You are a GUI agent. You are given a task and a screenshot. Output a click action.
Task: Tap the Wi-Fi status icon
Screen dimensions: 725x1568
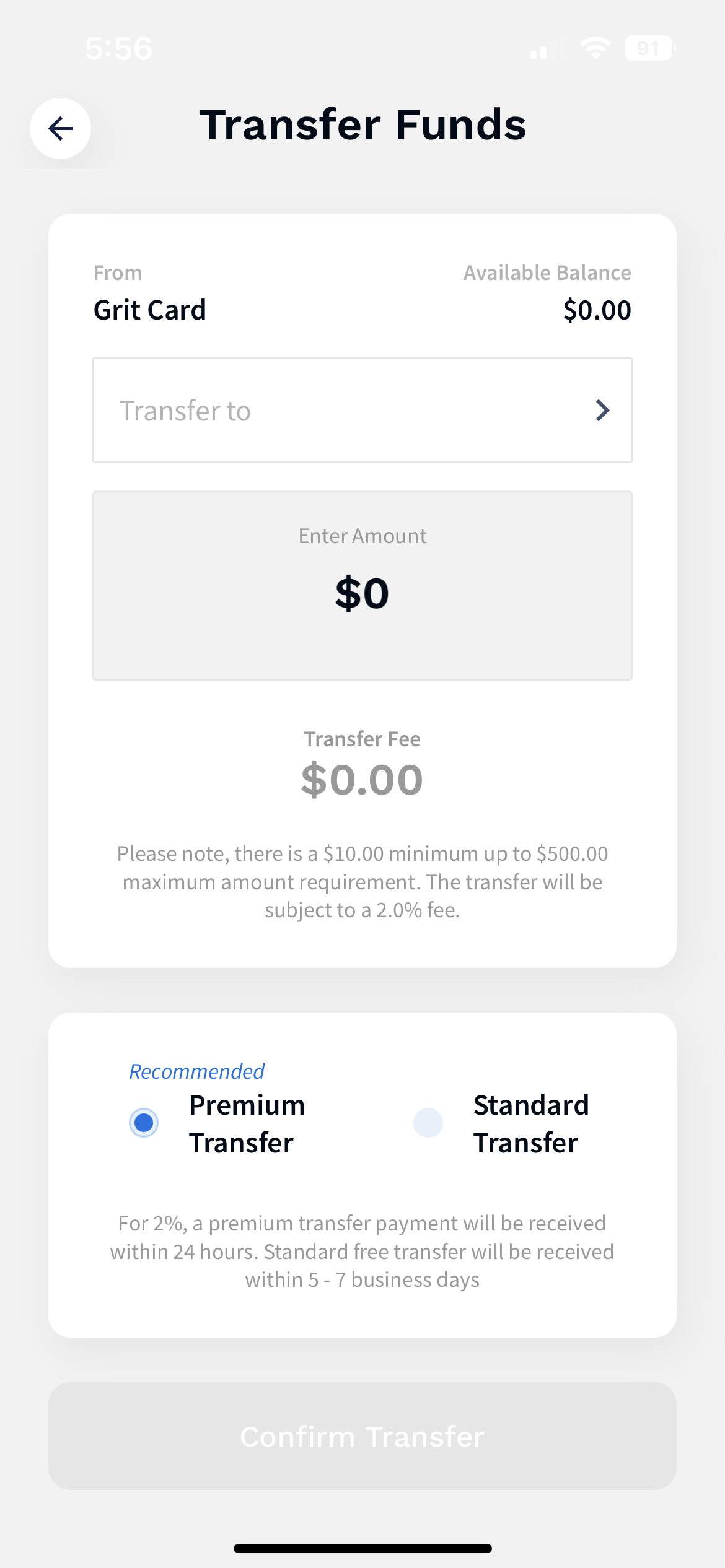click(x=596, y=47)
